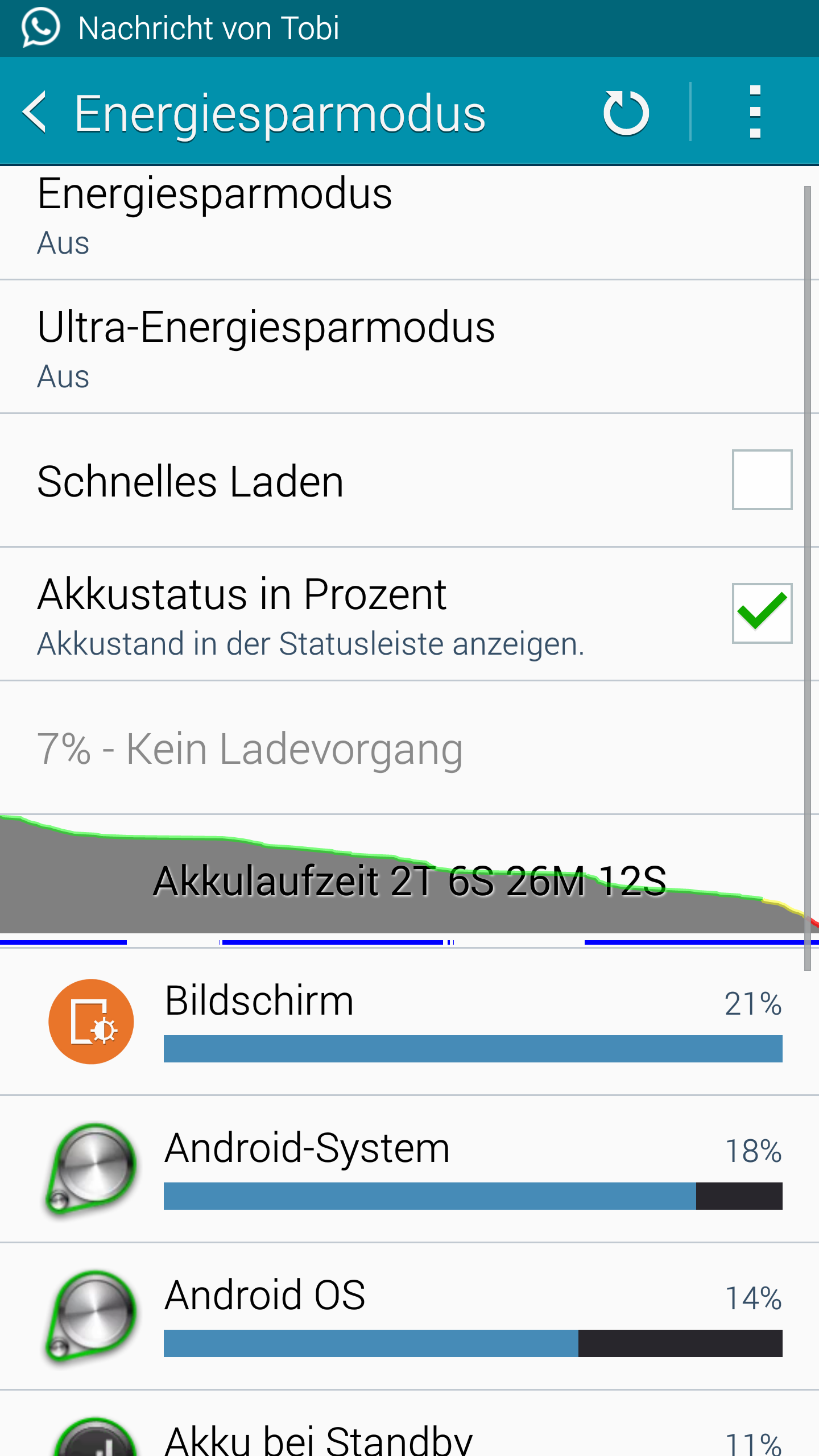Open the overflow menu
This screenshot has width=819, height=1456.
(755, 113)
